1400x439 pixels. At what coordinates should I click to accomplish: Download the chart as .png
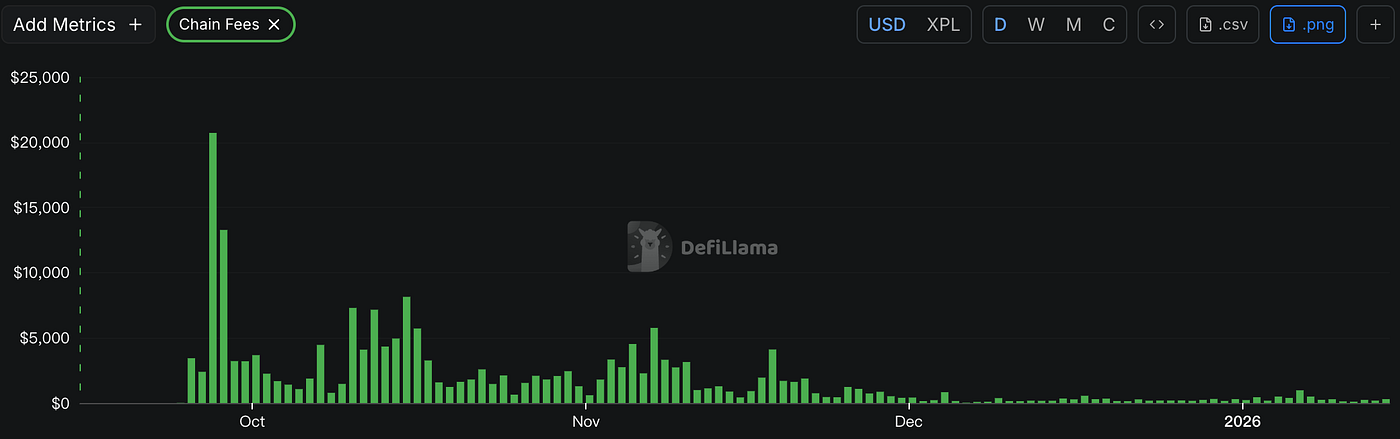pyautogui.click(x=1307, y=25)
